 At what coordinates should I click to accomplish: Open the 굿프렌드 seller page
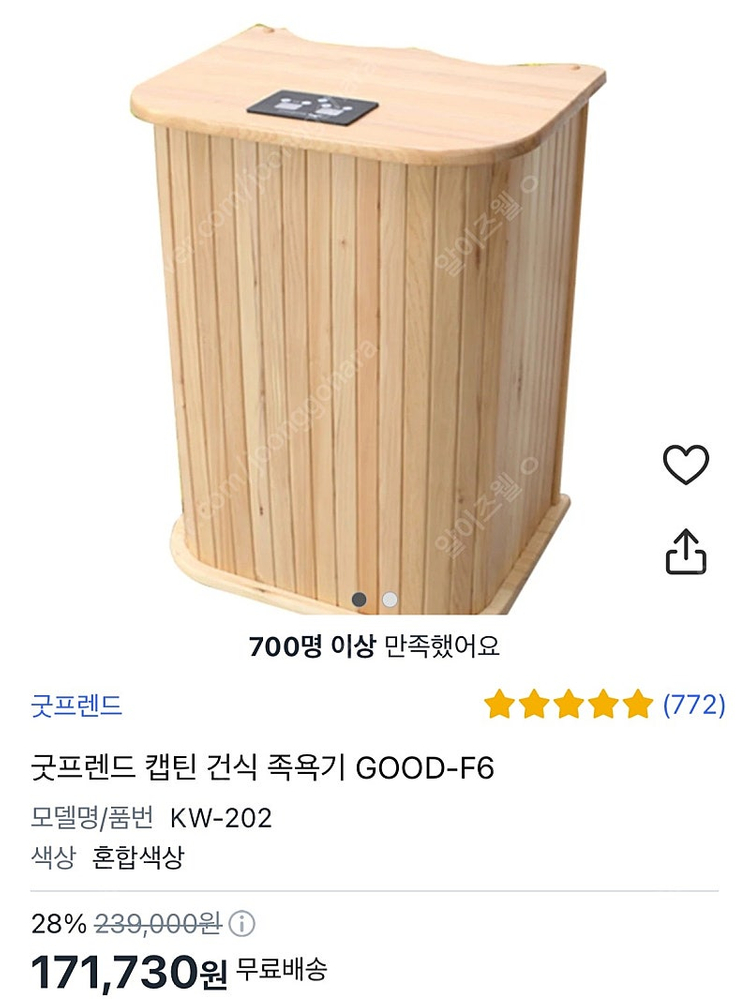[73, 704]
